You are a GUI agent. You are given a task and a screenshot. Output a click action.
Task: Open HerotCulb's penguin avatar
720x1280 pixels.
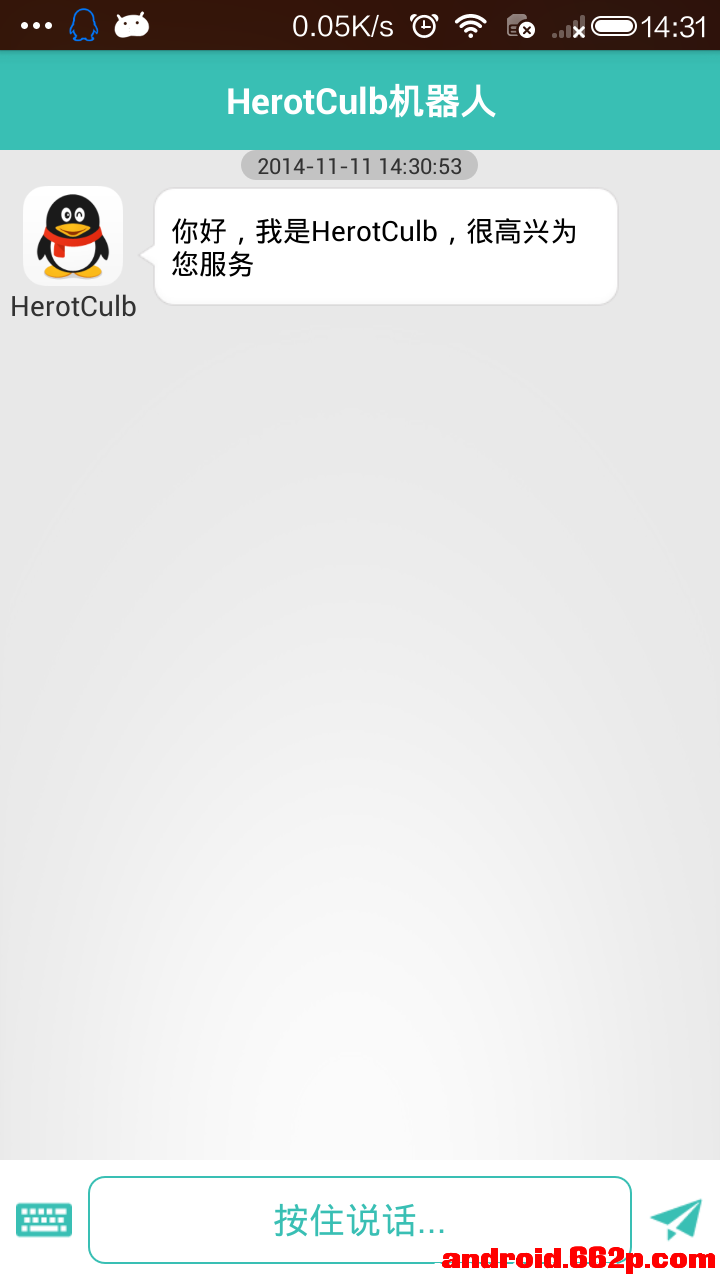(73, 237)
